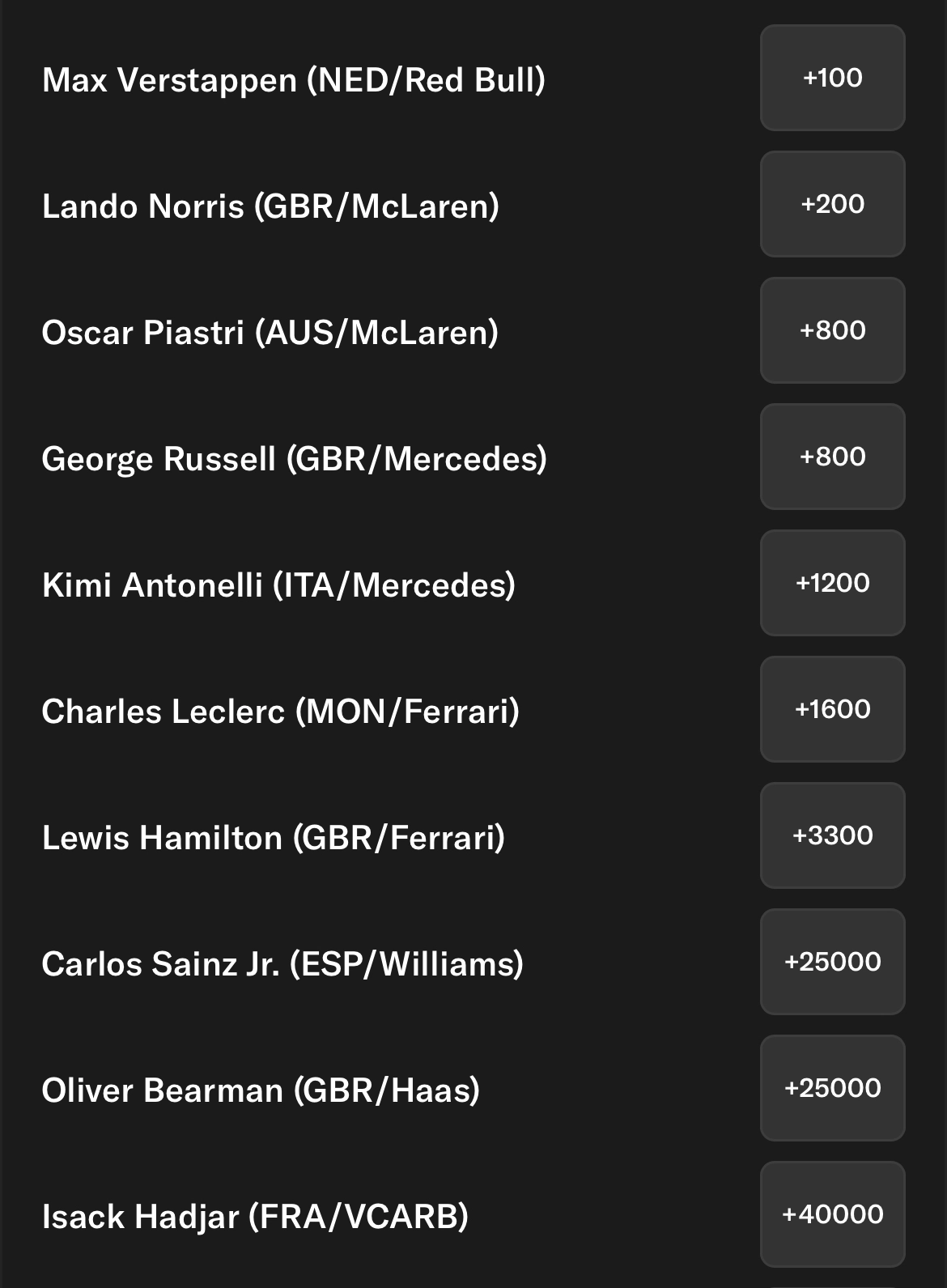Select George Russell's +800 odds button
Image resolution: width=947 pixels, height=1288 pixels.
click(x=831, y=457)
